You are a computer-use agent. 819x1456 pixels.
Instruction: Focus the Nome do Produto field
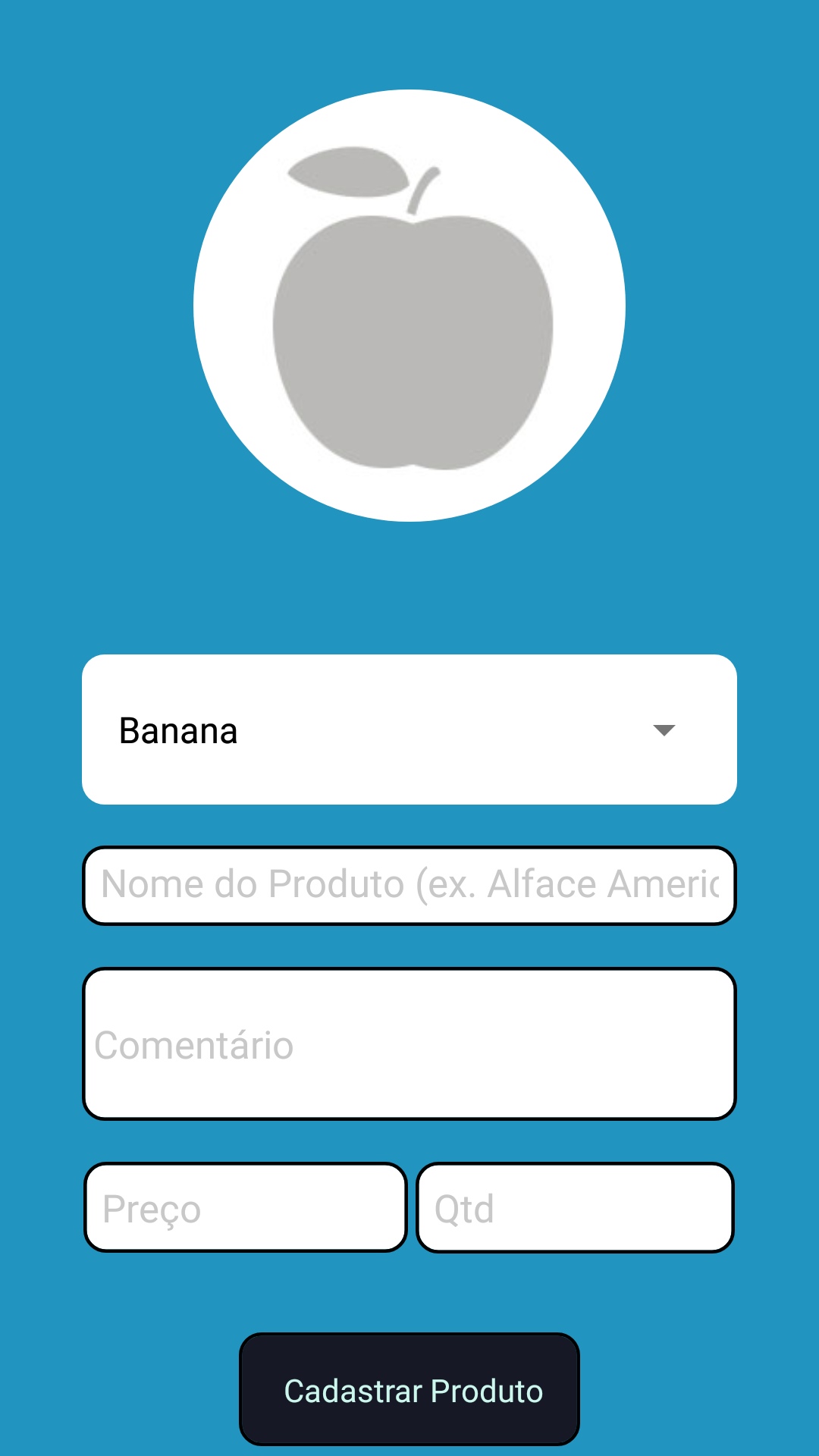point(409,886)
